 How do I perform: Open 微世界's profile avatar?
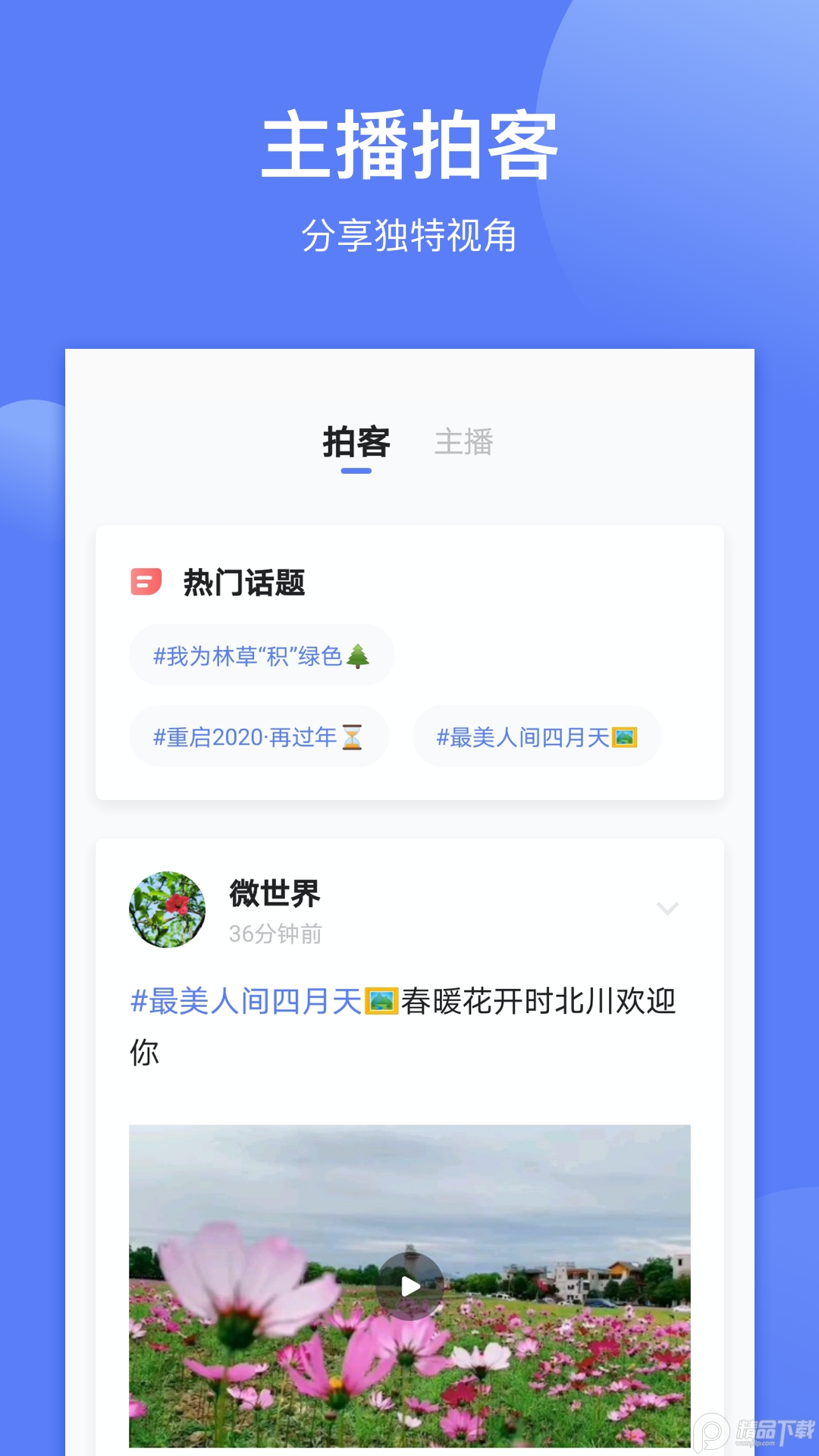pos(166,911)
